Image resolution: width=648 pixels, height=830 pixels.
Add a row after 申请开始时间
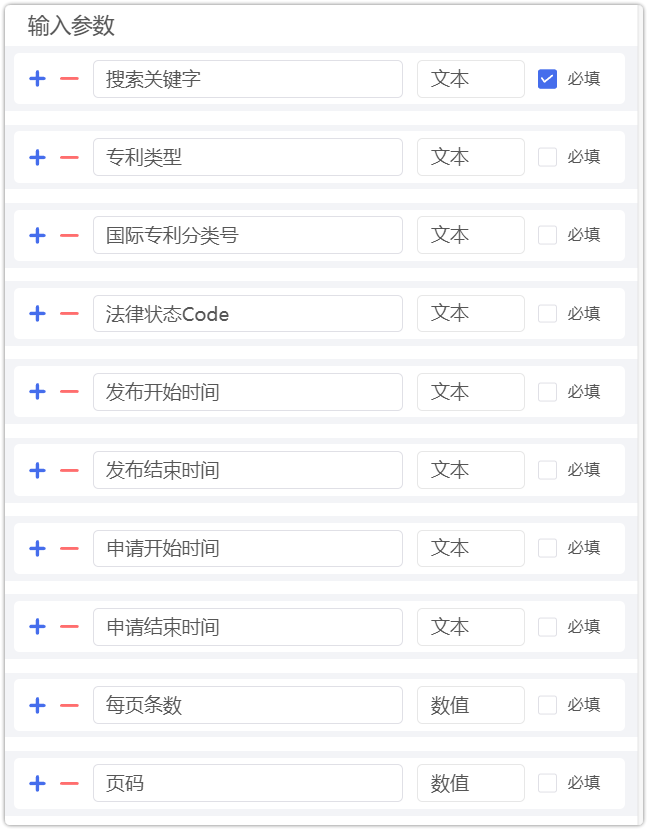[x=37, y=548]
